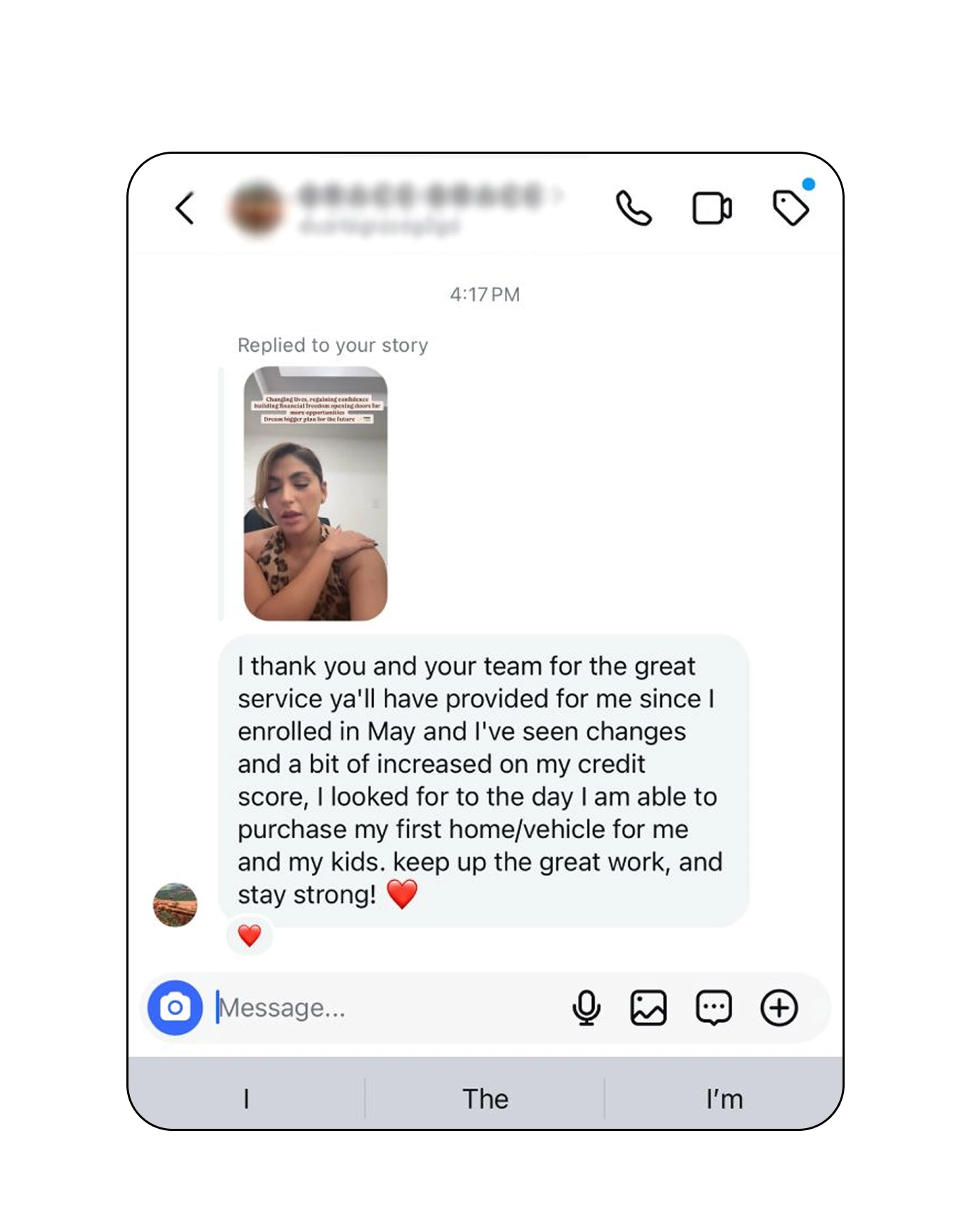Screen dimensions: 971x1232
Task: Start a video call
Action: (x=712, y=208)
